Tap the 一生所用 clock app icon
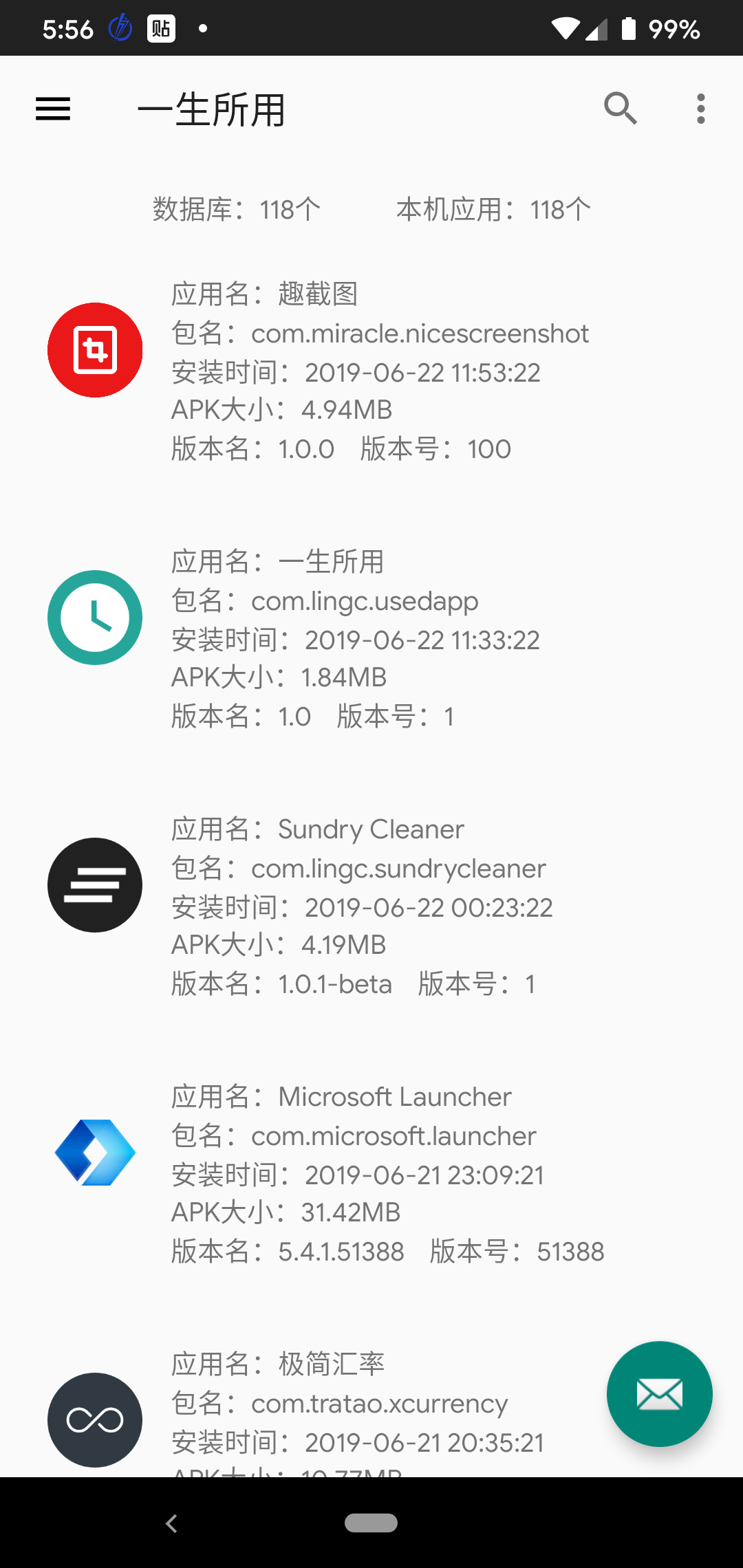 point(94,618)
